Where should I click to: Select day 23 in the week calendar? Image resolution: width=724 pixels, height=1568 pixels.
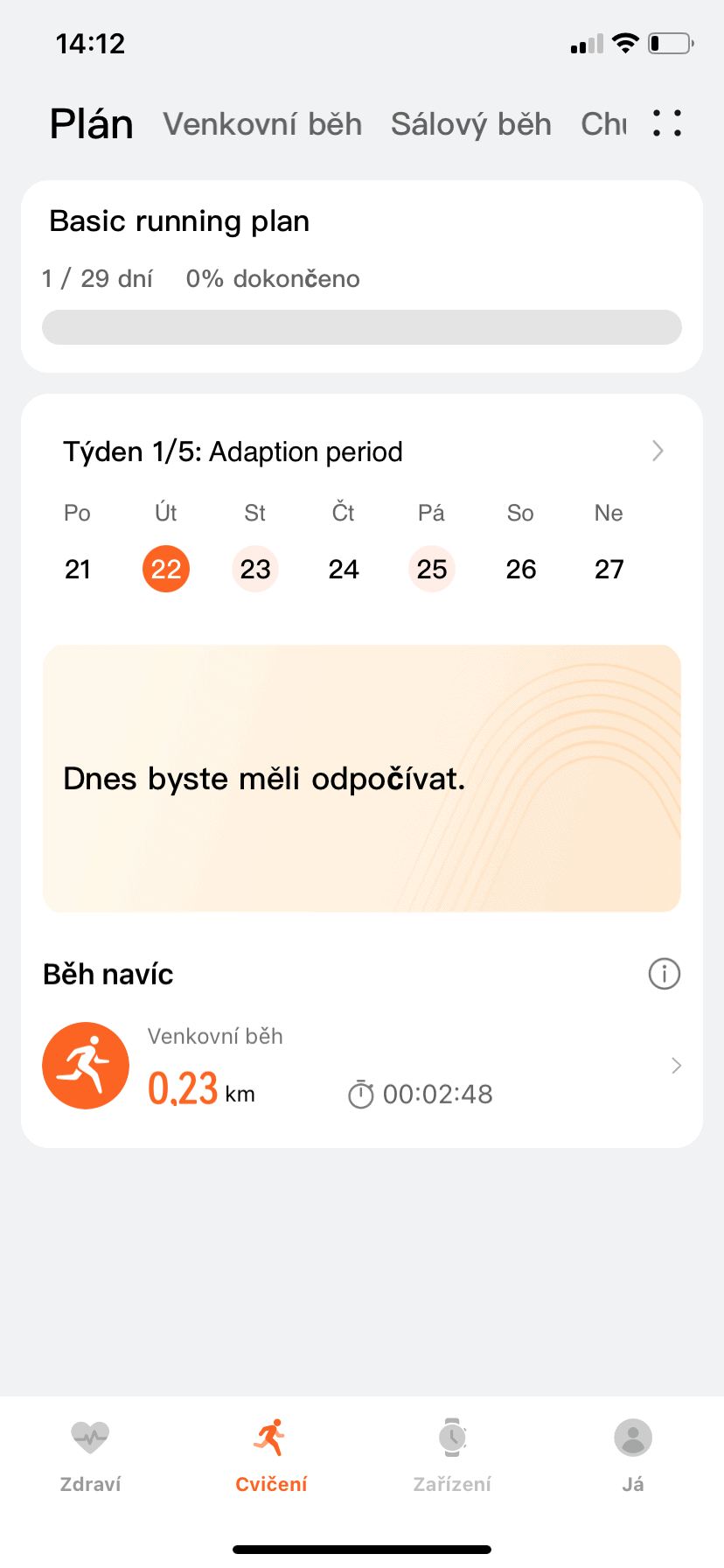(255, 570)
